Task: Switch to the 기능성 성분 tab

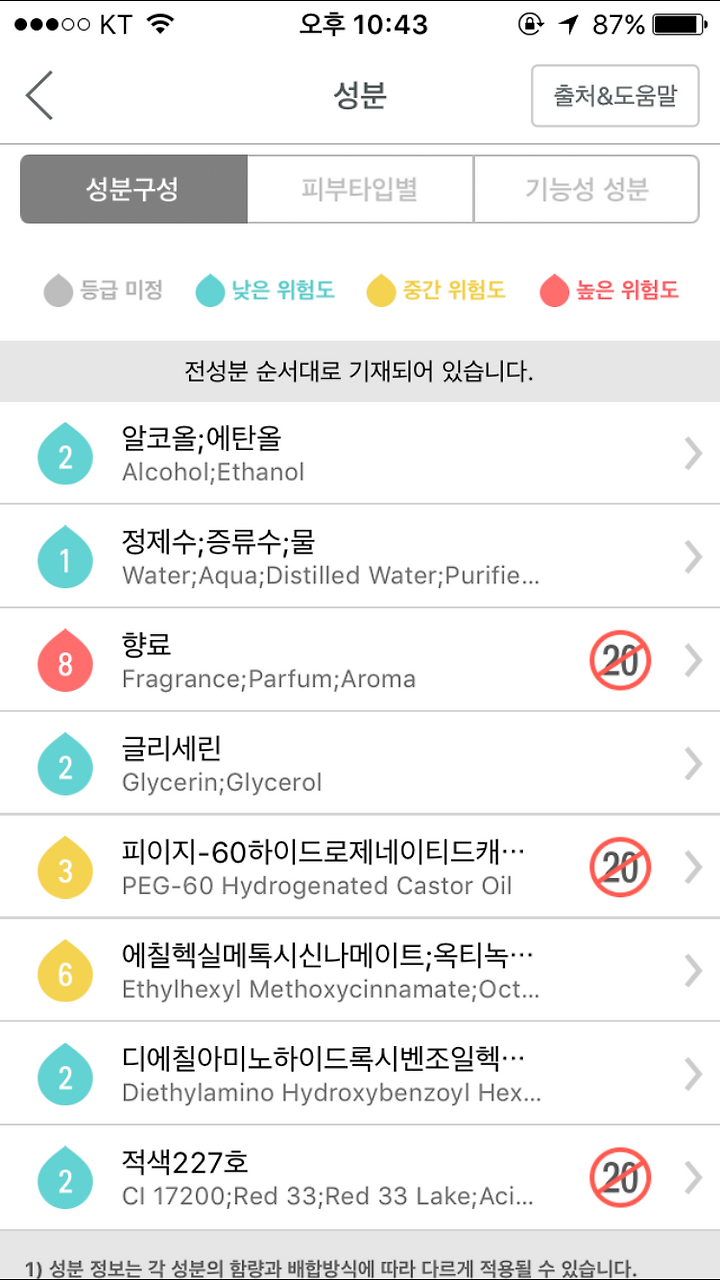Action: pos(586,189)
